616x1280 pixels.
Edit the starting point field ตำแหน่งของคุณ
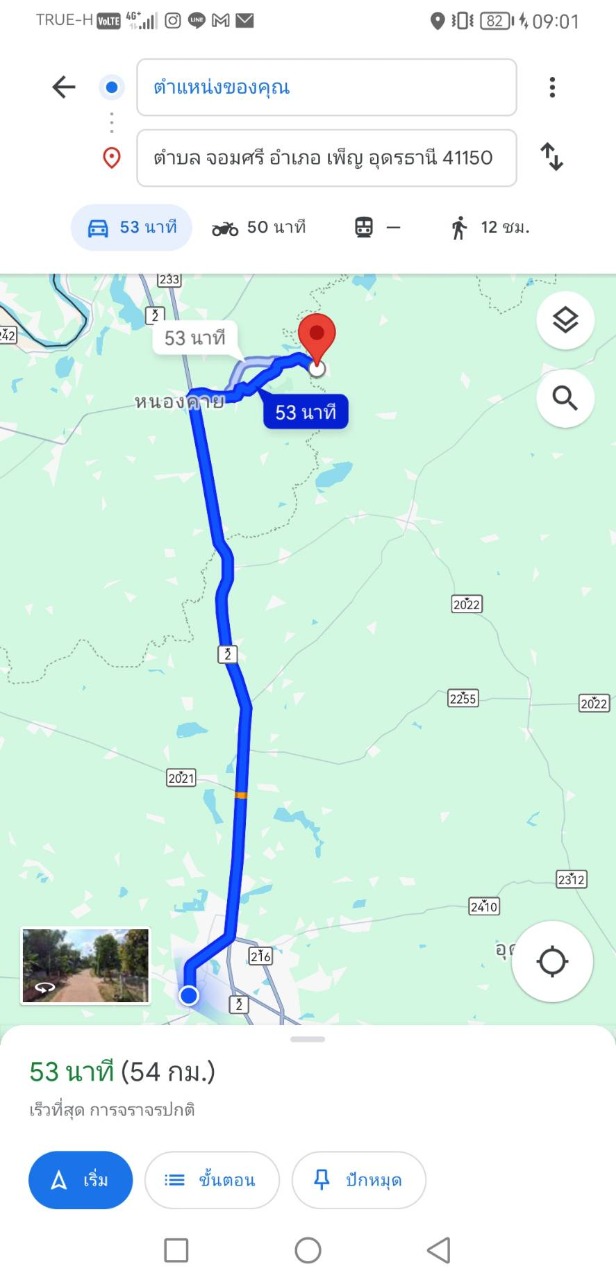click(x=326, y=88)
